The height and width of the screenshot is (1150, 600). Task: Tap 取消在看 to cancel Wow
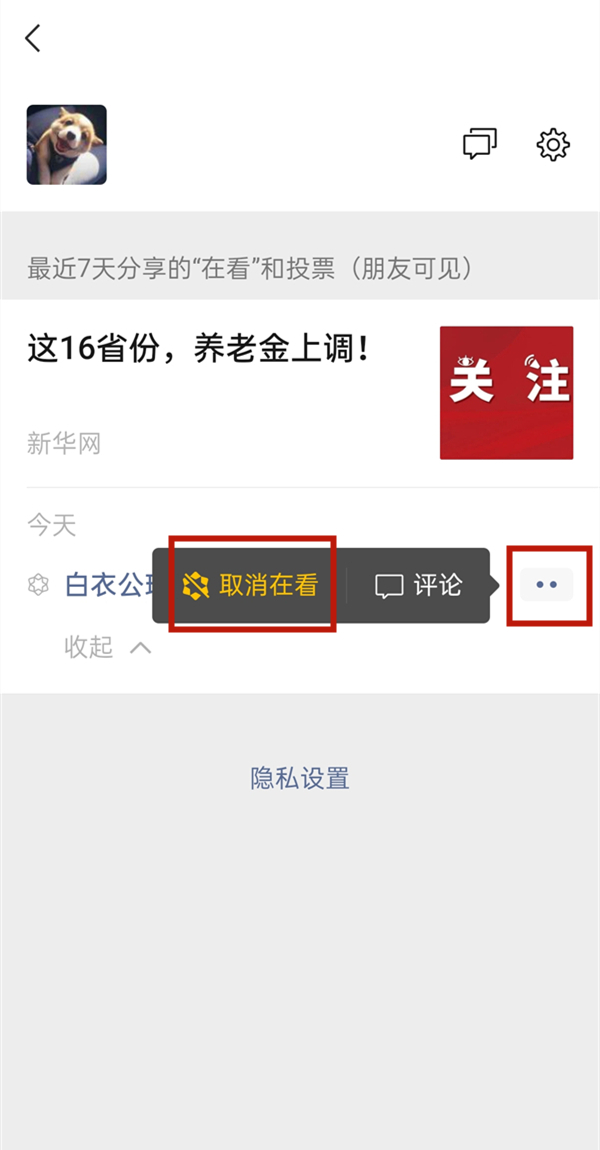tap(252, 585)
